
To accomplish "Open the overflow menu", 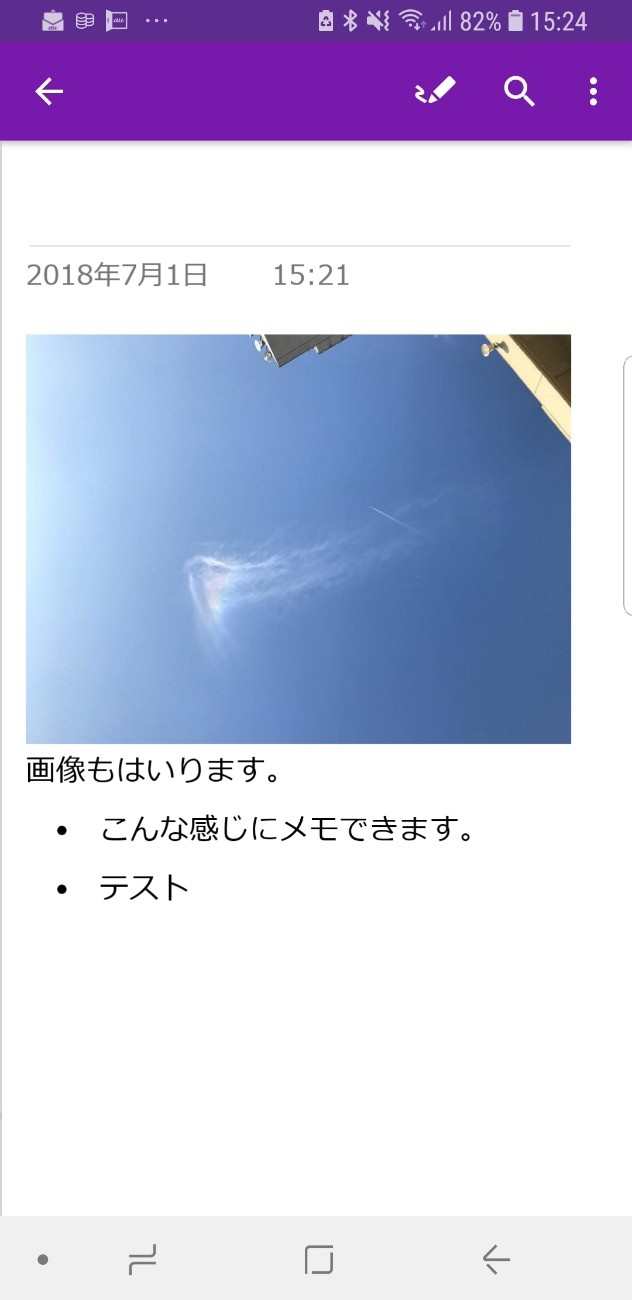I will point(593,92).
